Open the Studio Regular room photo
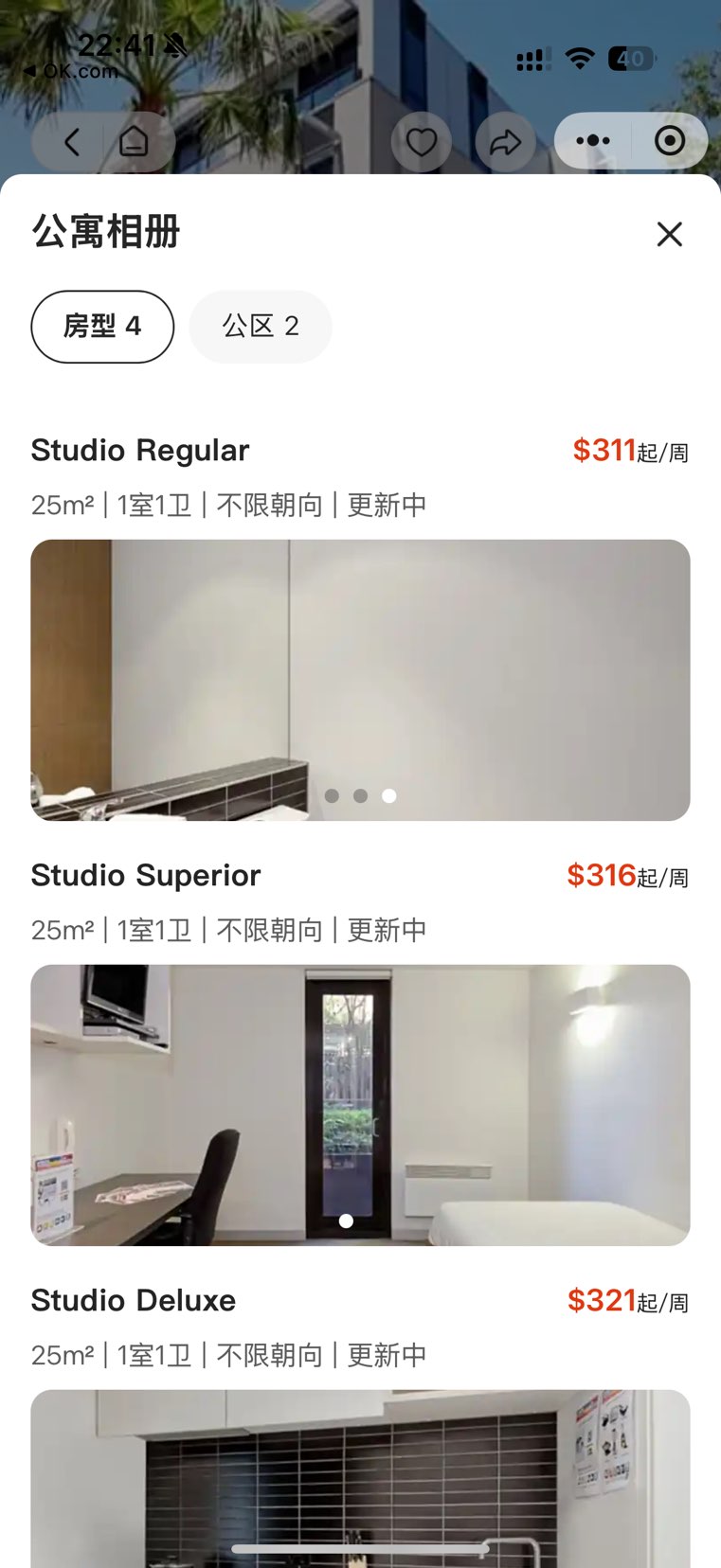The image size is (721, 1568). tap(360, 679)
